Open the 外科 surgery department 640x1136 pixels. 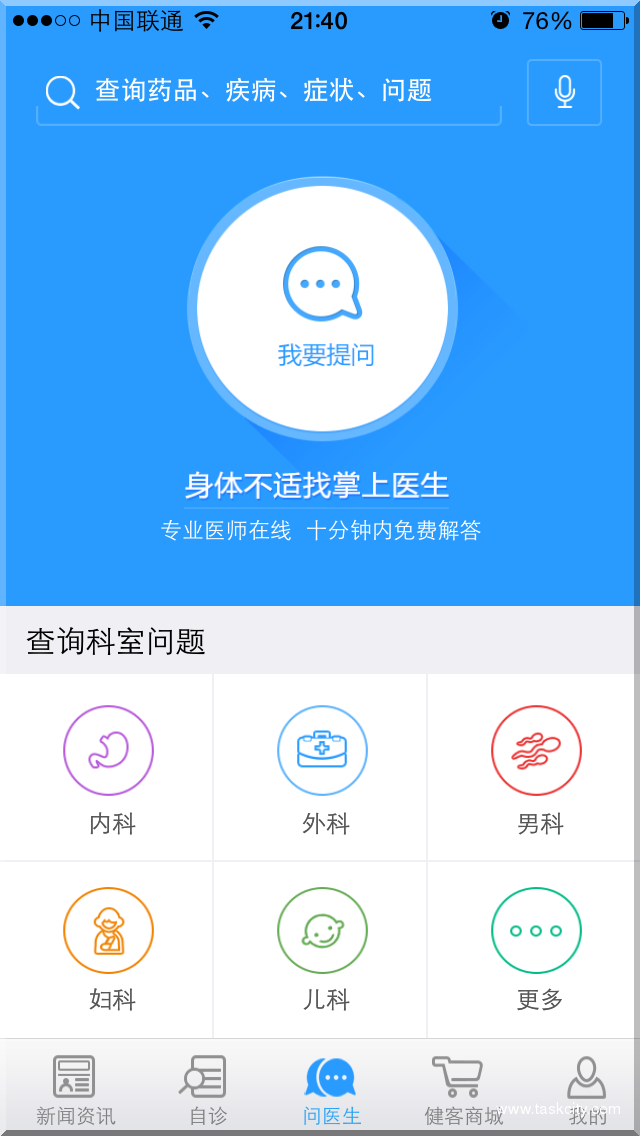pyautogui.click(x=322, y=768)
